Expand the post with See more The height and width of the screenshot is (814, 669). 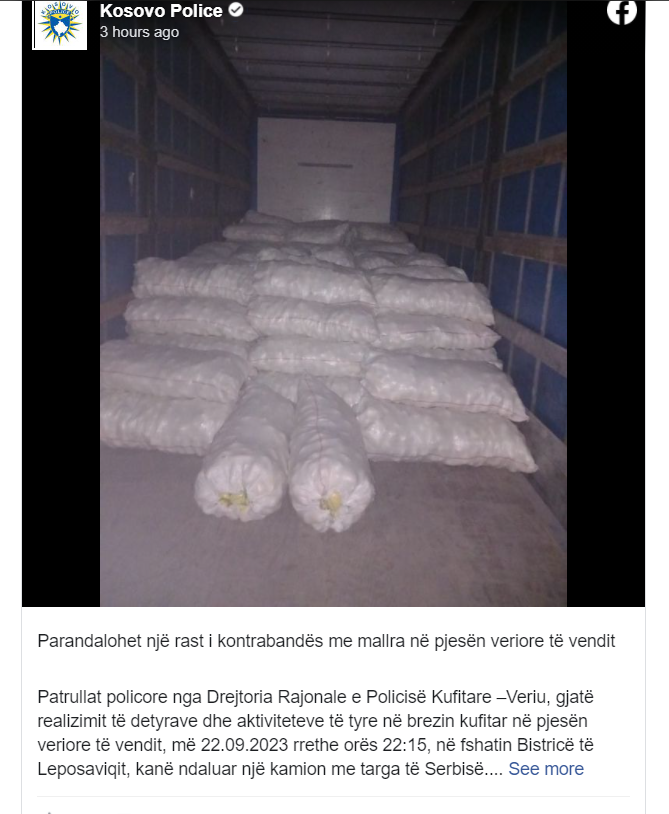pos(546,769)
